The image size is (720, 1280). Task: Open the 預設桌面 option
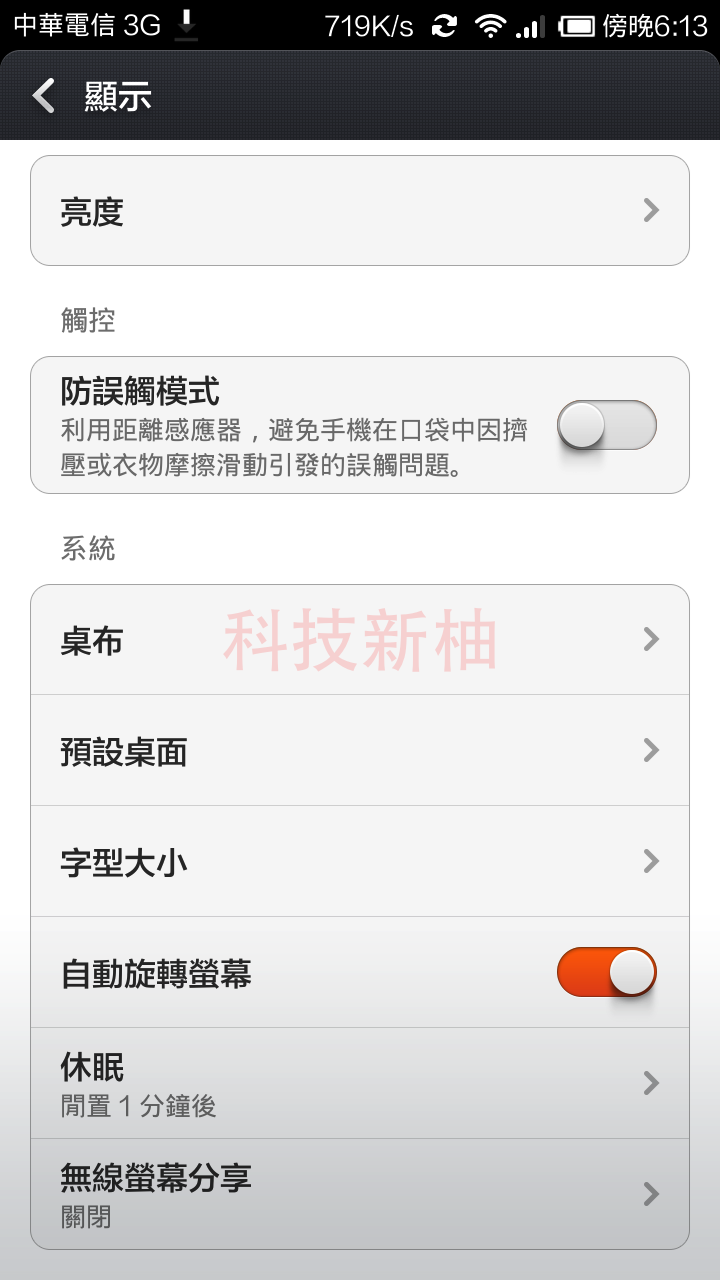(x=360, y=751)
